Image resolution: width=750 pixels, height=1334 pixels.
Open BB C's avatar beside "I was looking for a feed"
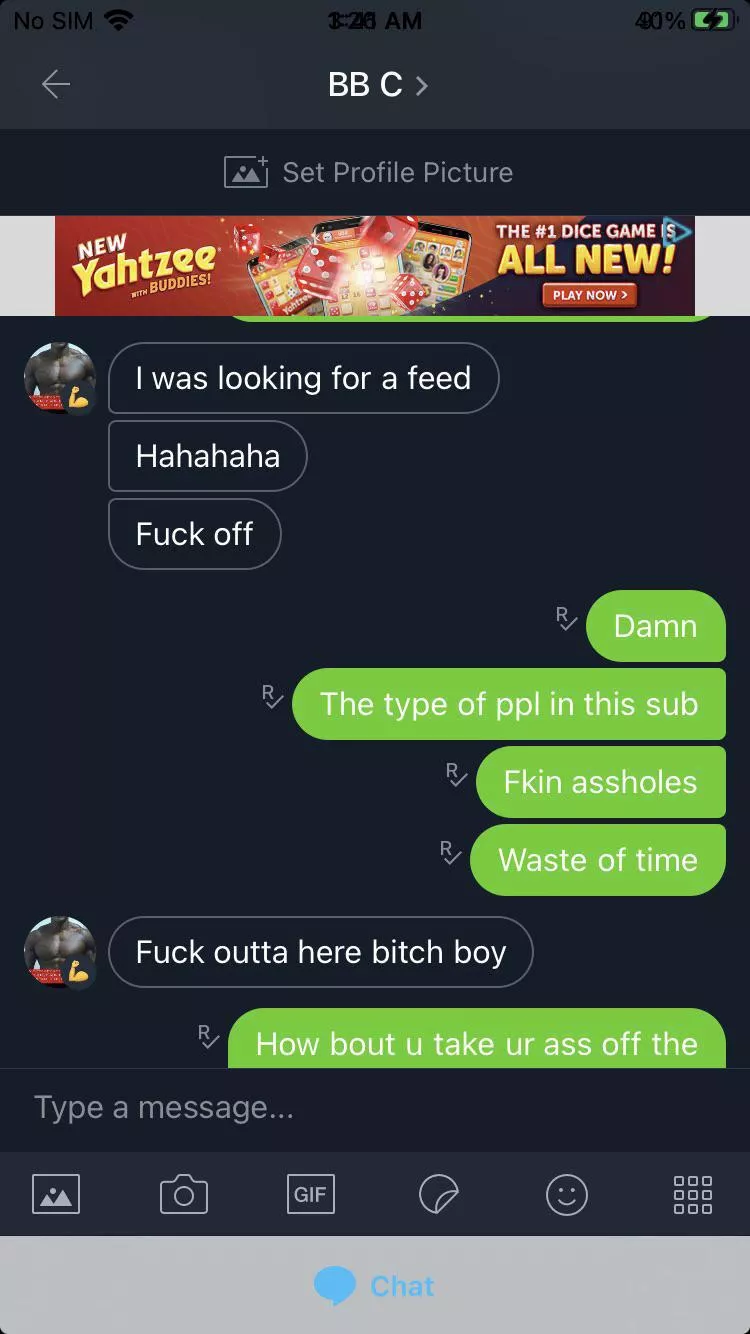[60, 378]
